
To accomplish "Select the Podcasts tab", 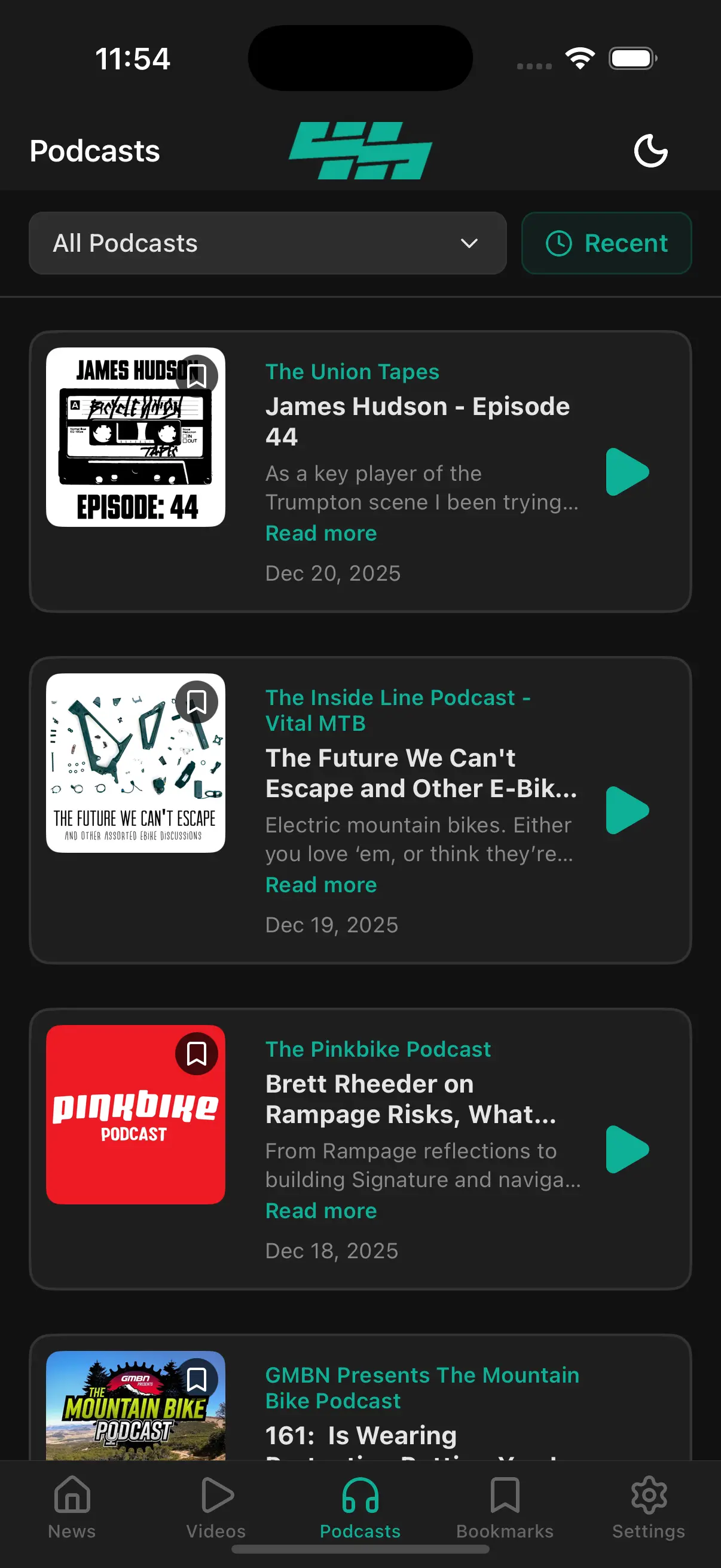I will 360,1507.
